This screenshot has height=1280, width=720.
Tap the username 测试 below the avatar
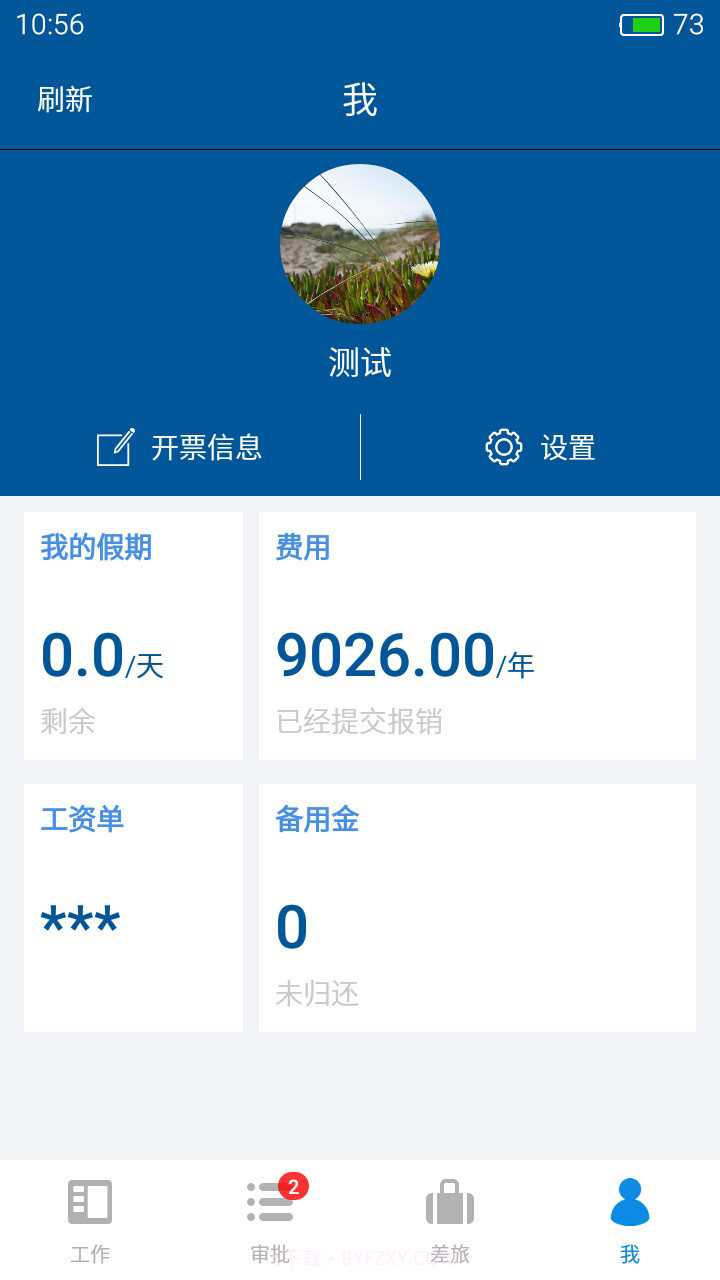click(360, 363)
